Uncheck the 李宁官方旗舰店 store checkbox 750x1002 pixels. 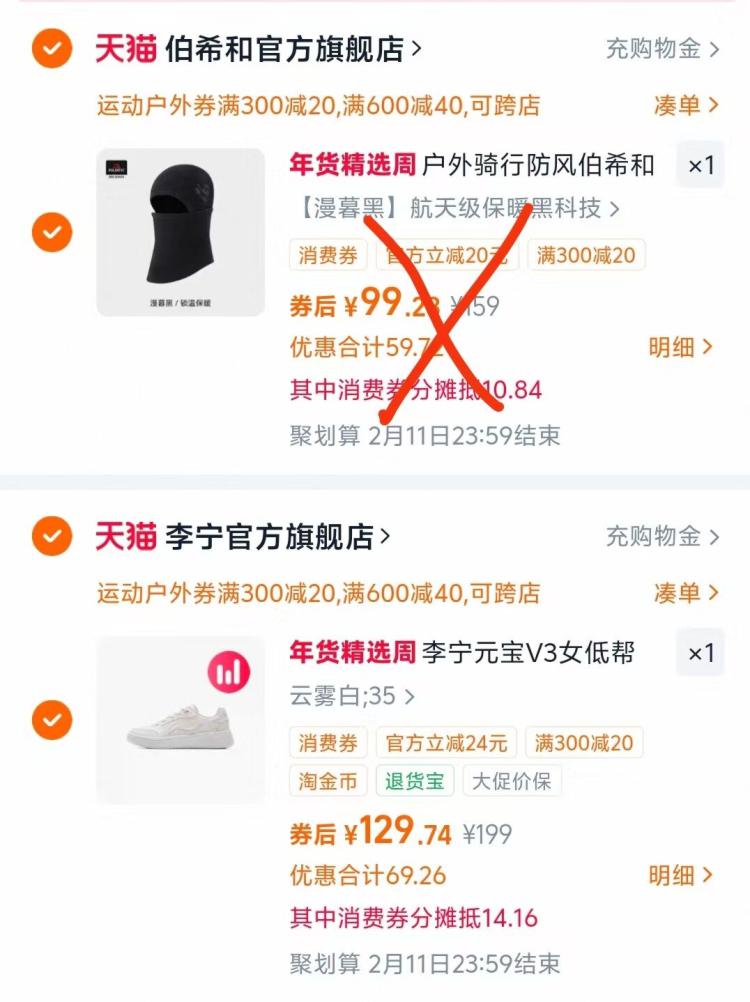pyautogui.click(x=51, y=537)
